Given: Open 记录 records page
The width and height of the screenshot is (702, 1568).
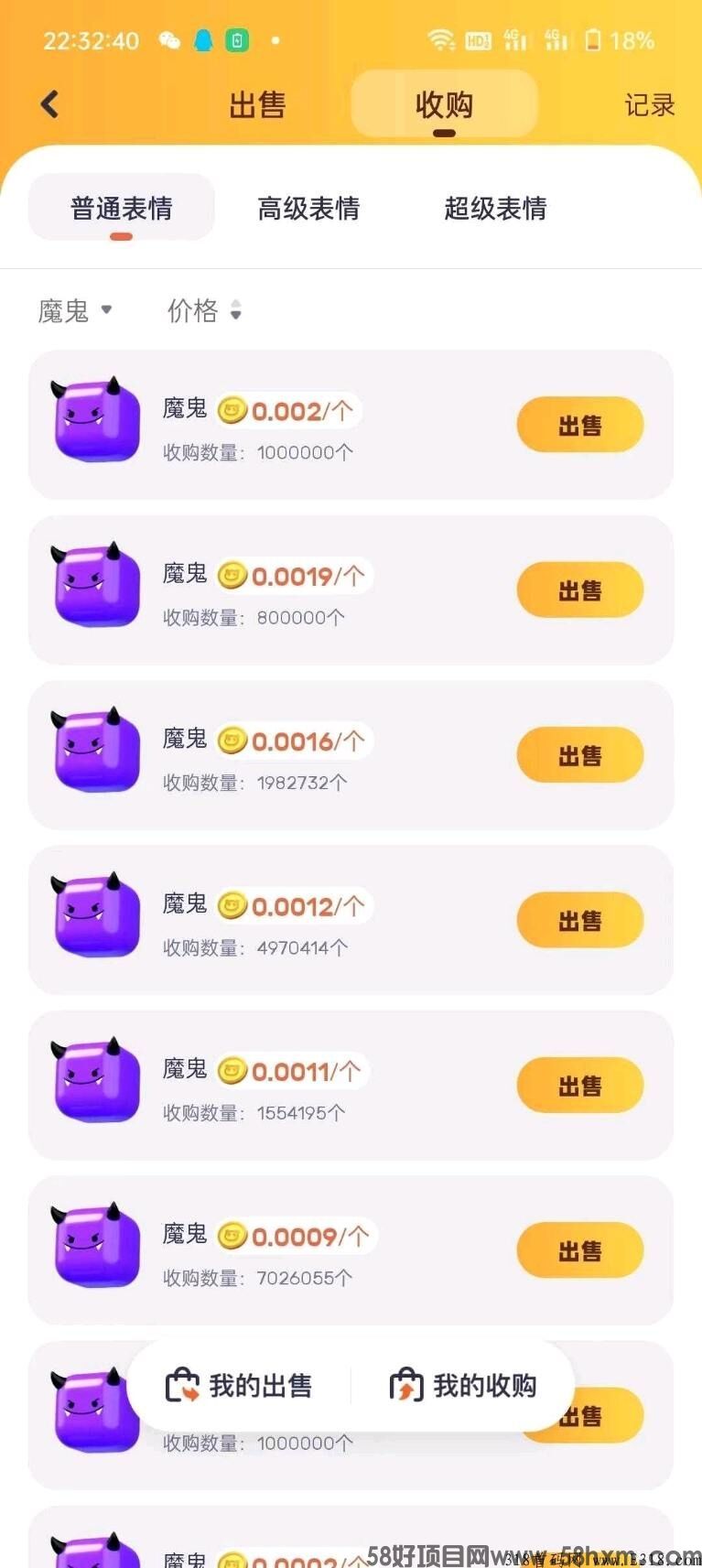Looking at the screenshot, I should coord(649,105).
